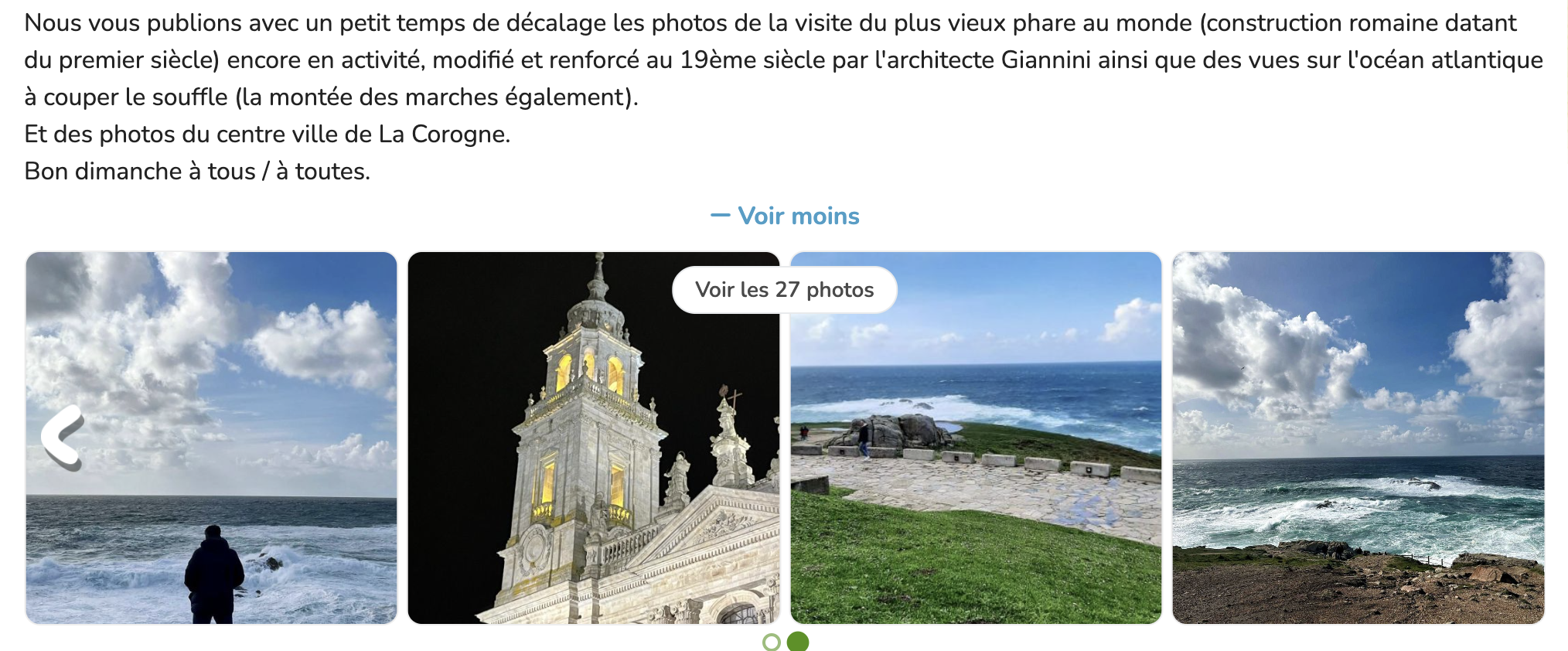Image resolution: width=1568 pixels, height=651 pixels.
Task: Open the Voir les 27 photos button
Action: [784, 290]
